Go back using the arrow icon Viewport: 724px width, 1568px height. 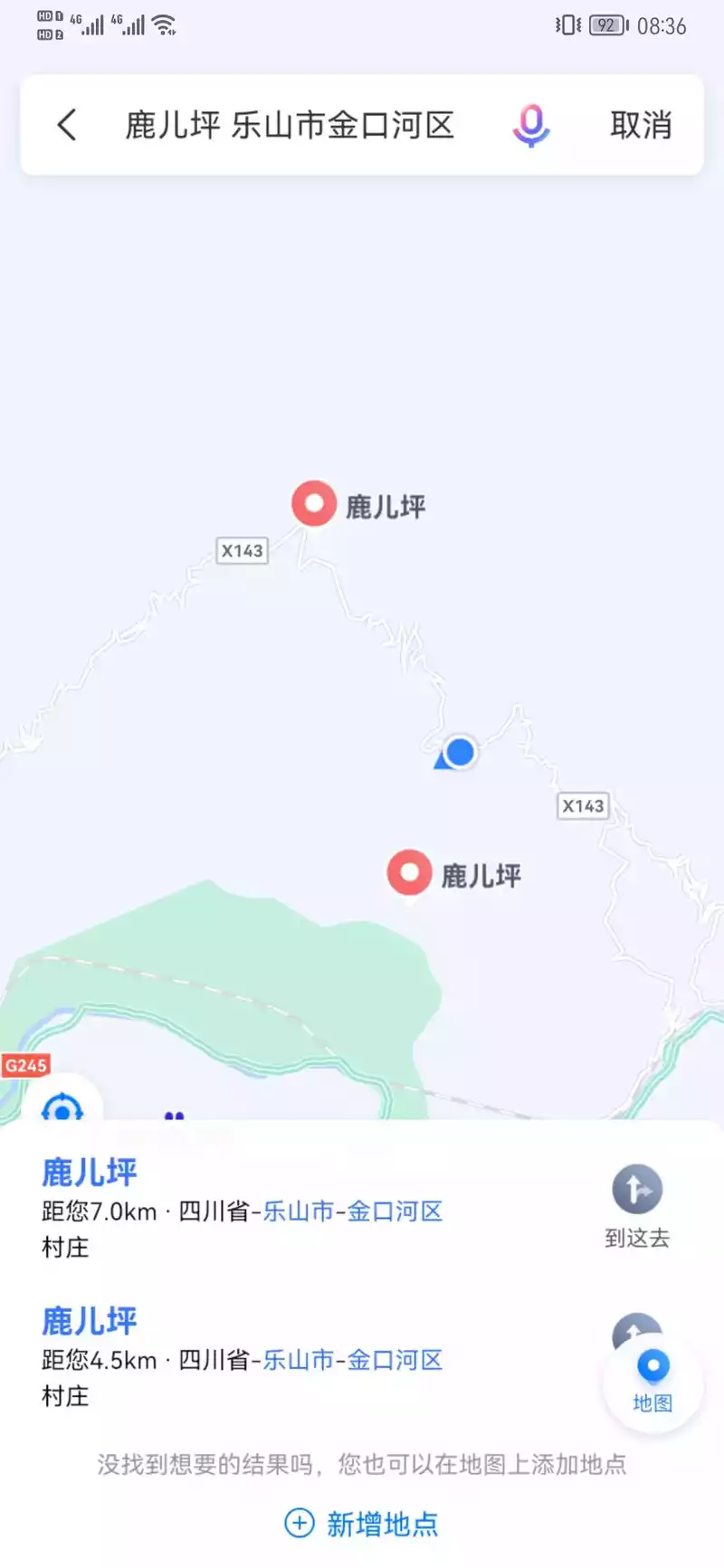pos(66,125)
